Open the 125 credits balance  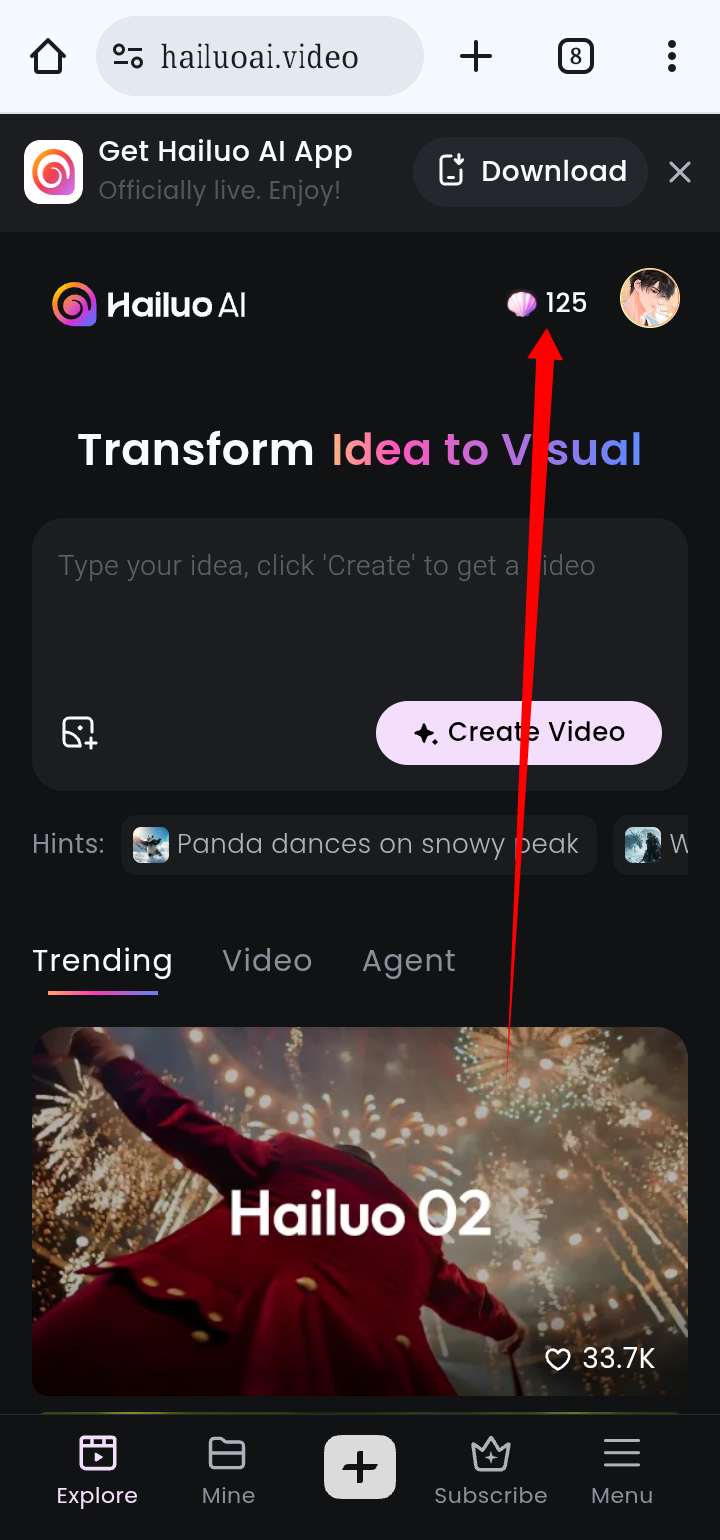(x=548, y=303)
